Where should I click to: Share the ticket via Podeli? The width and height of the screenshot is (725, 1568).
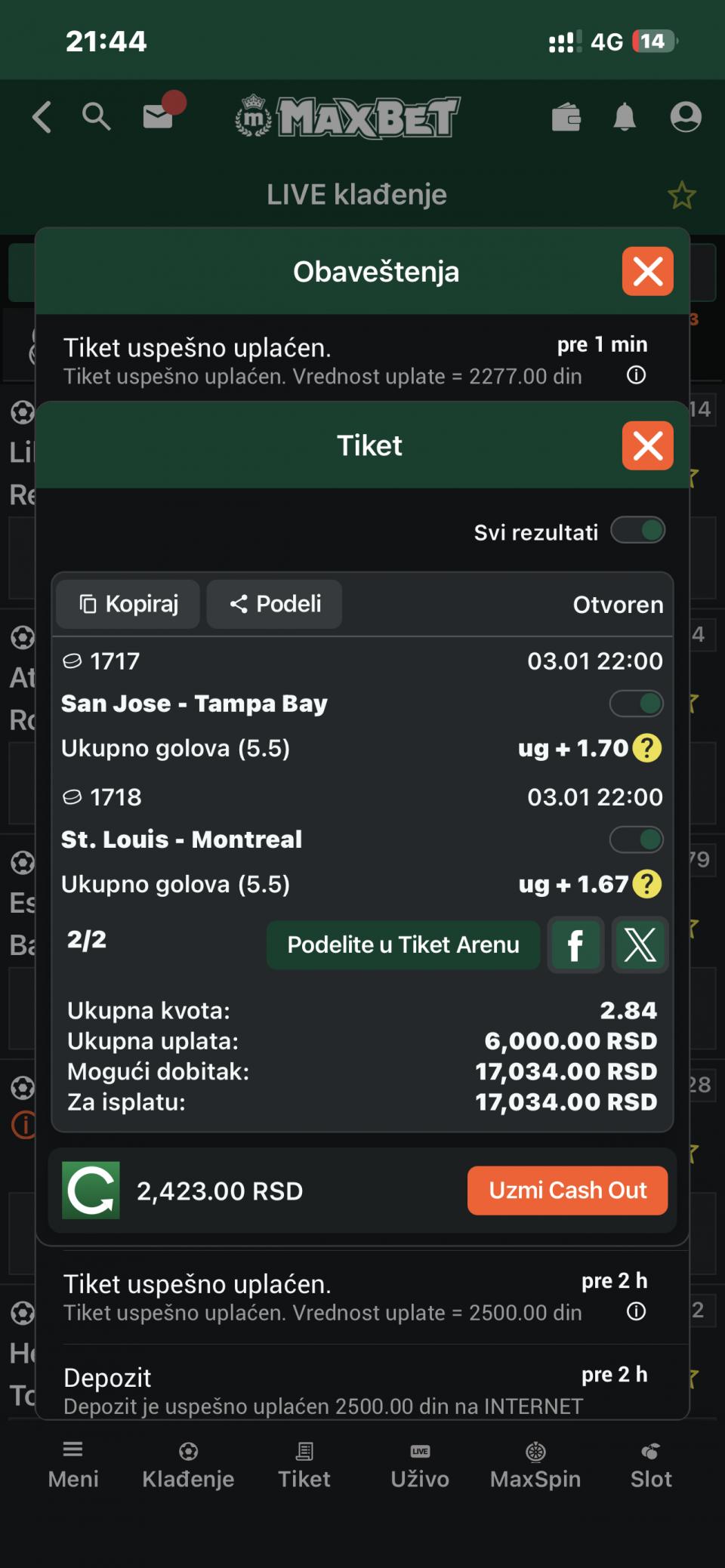tap(275, 604)
